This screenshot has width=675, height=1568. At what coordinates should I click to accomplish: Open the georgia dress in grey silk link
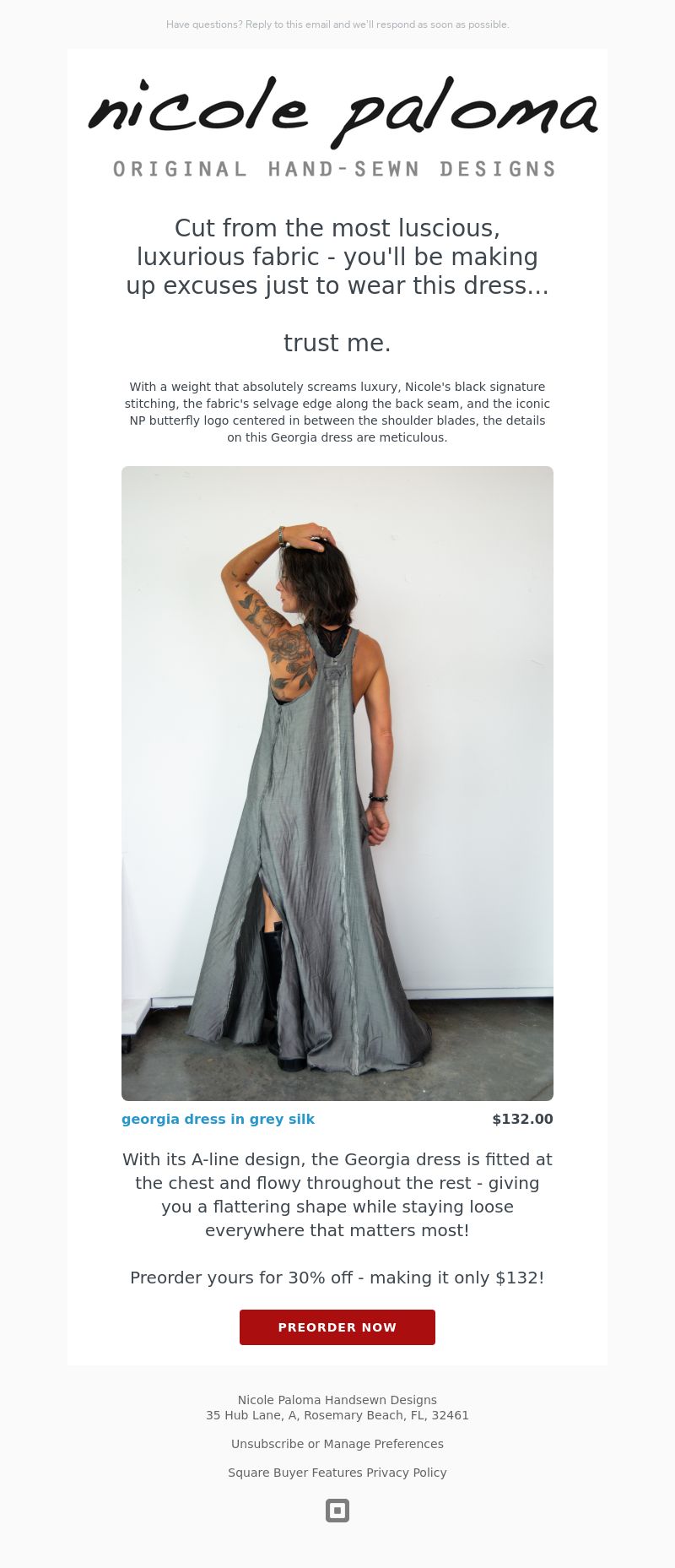coord(218,1119)
